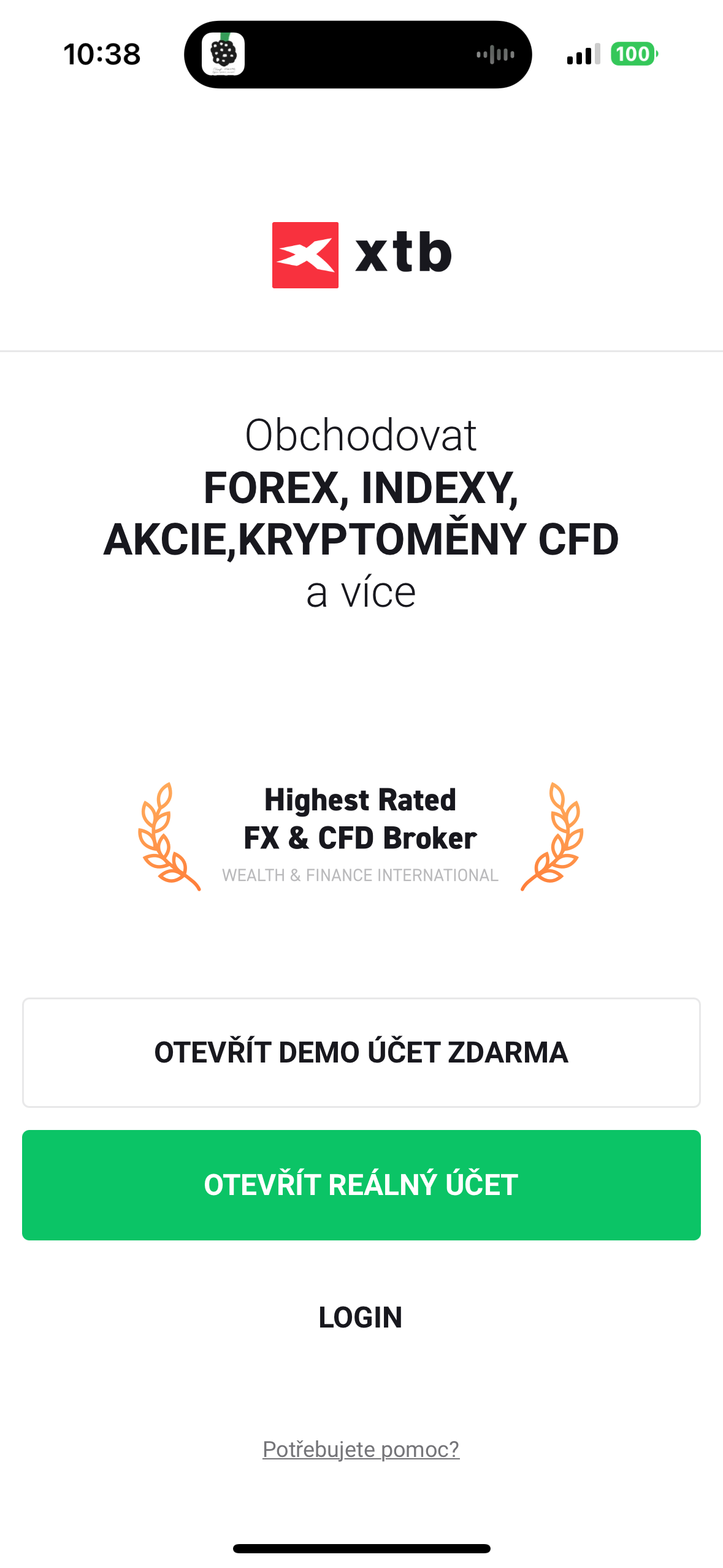The image size is (723, 1568).
Task: Click the white X symbol in the logo
Action: click(305, 256)
